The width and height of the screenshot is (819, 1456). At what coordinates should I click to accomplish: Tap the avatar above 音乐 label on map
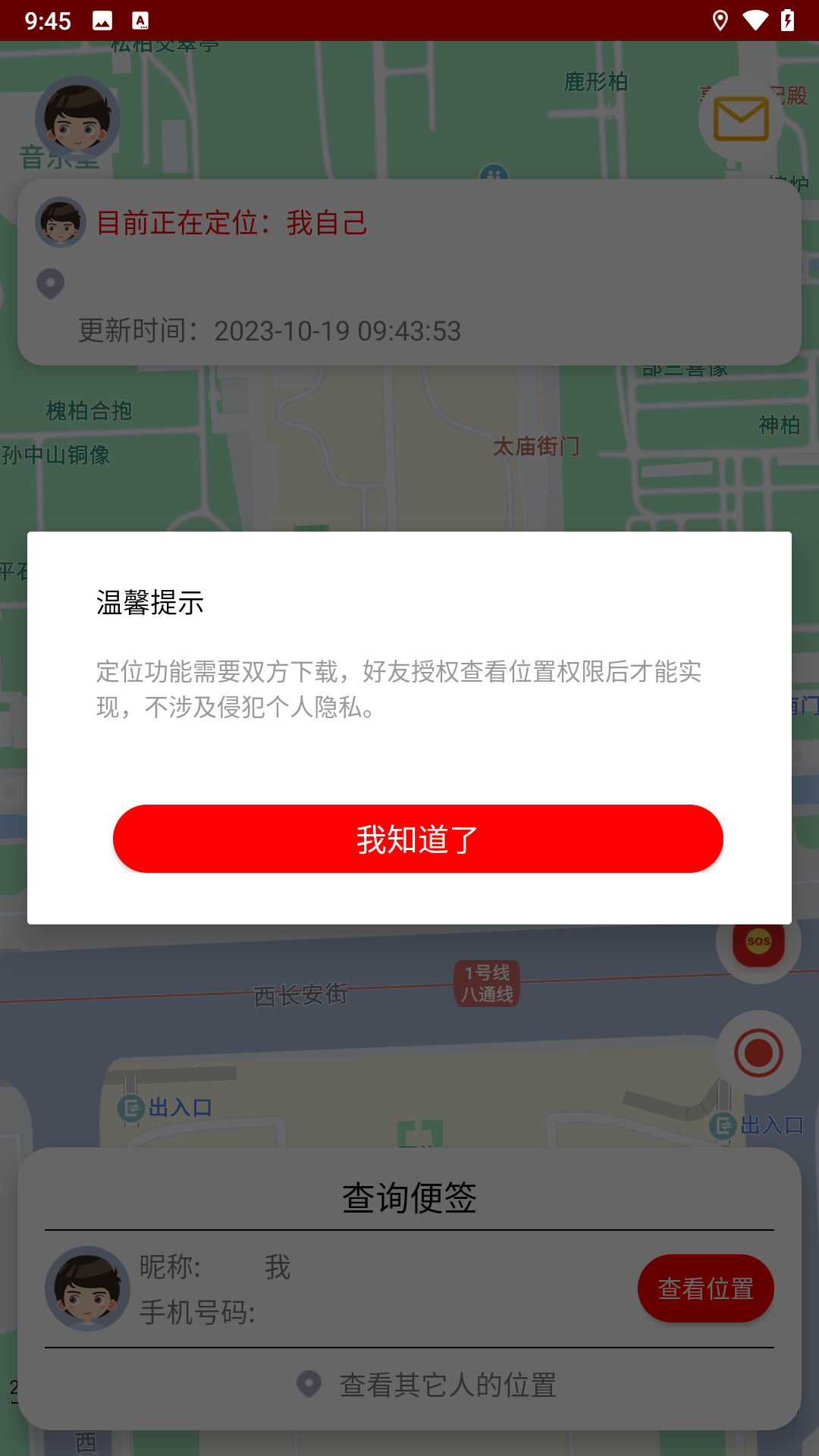pyautogui.click(x=77, y=118)
